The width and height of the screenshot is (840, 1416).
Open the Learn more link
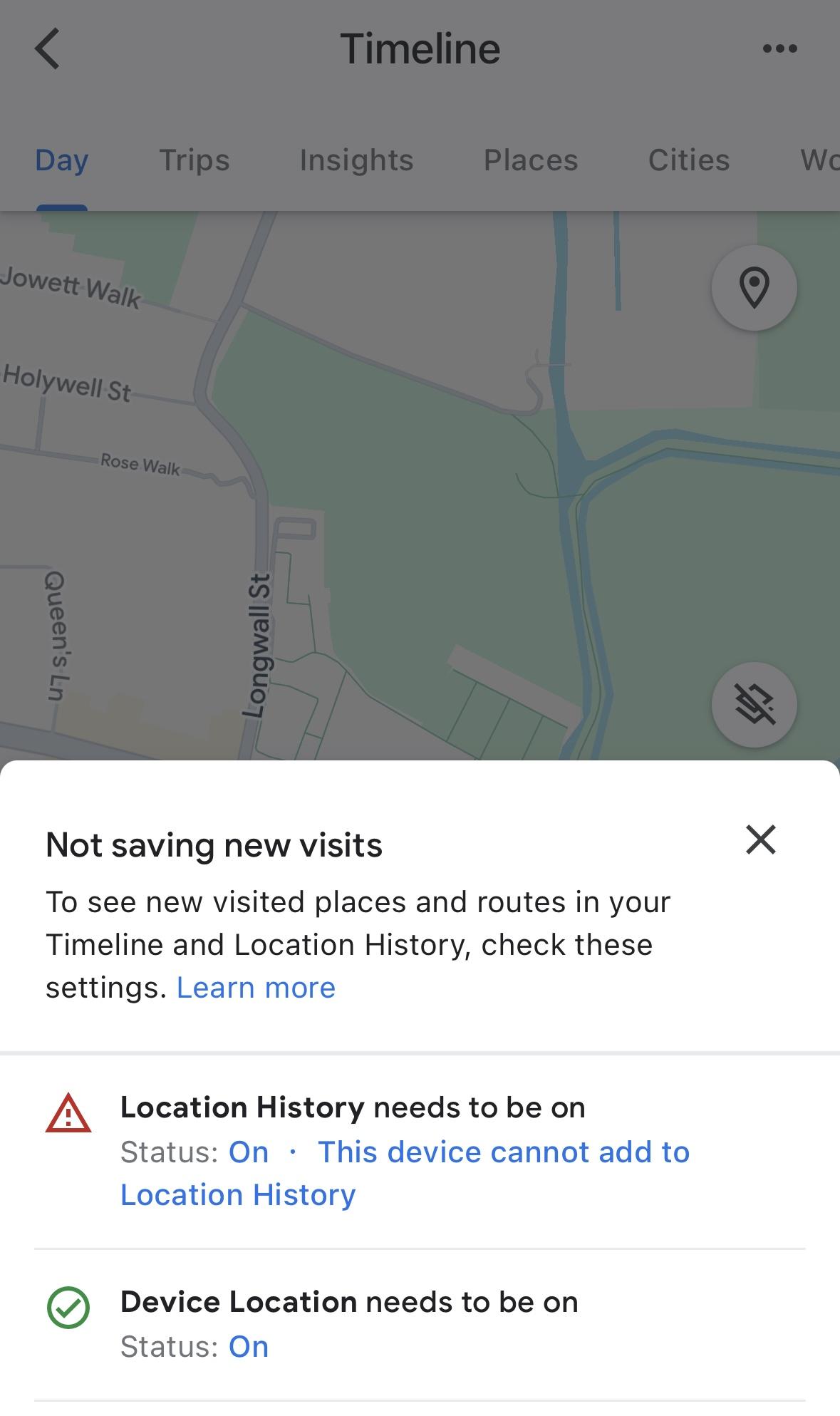click(x=256, y=988)
